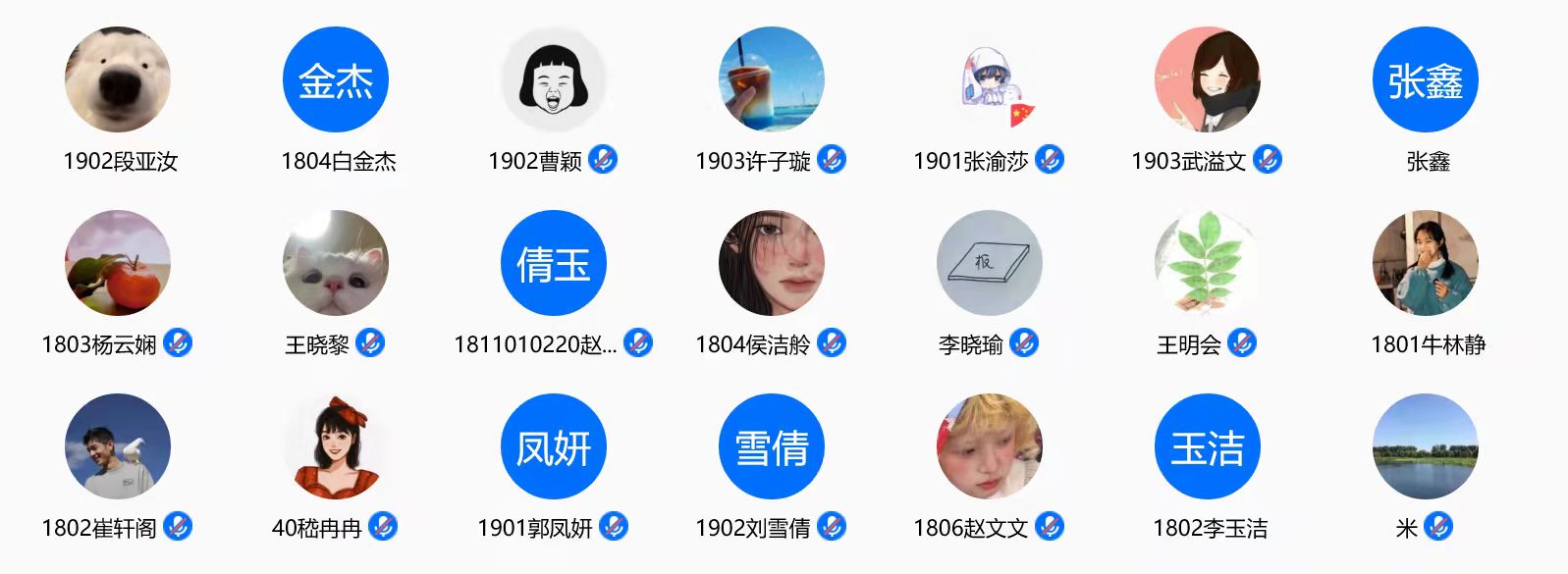Select participant 张鑫
This screenshot has width=1568, height=574.
tap(1426, 80)
